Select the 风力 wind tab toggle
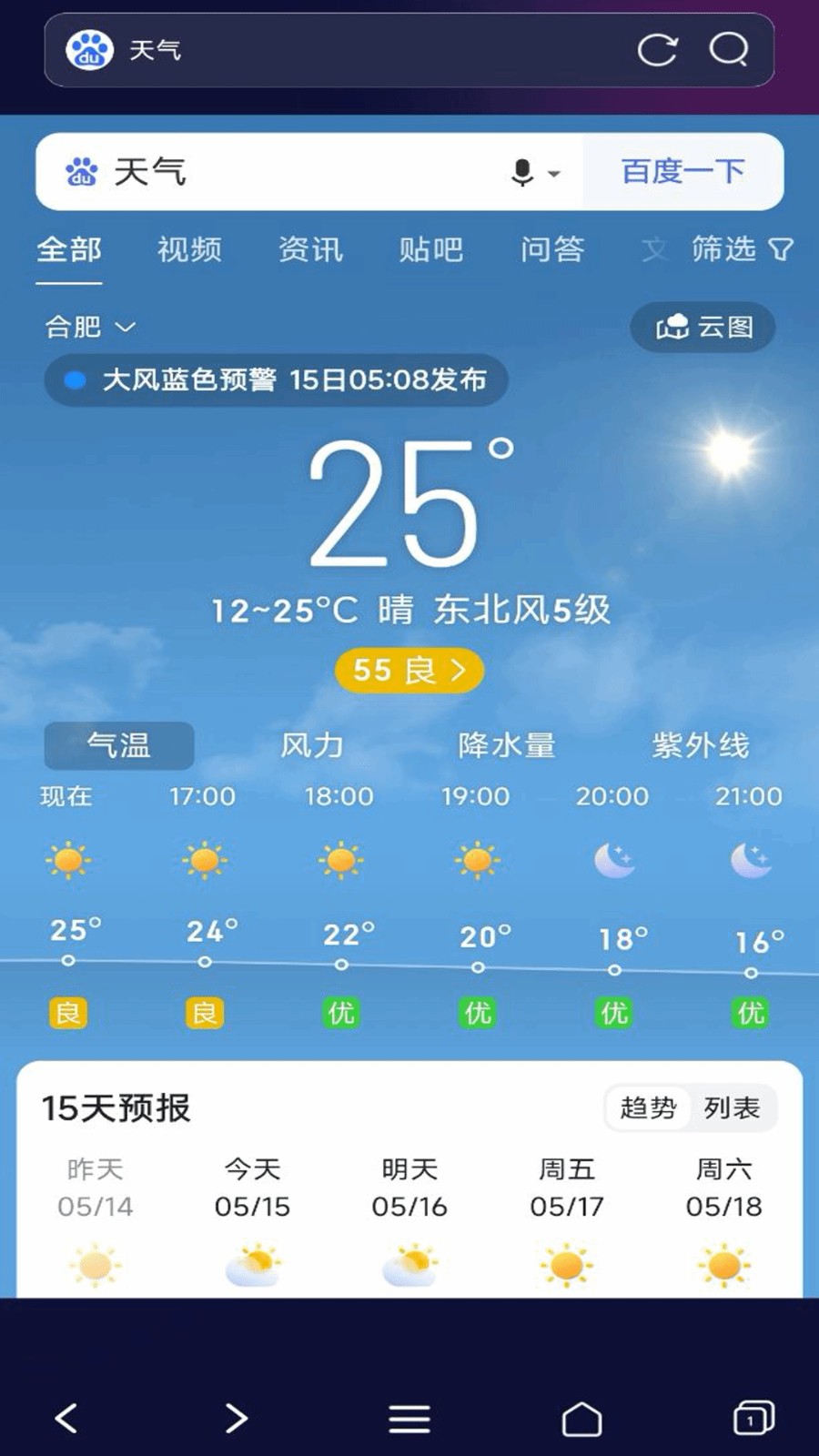 coord(312,745)
